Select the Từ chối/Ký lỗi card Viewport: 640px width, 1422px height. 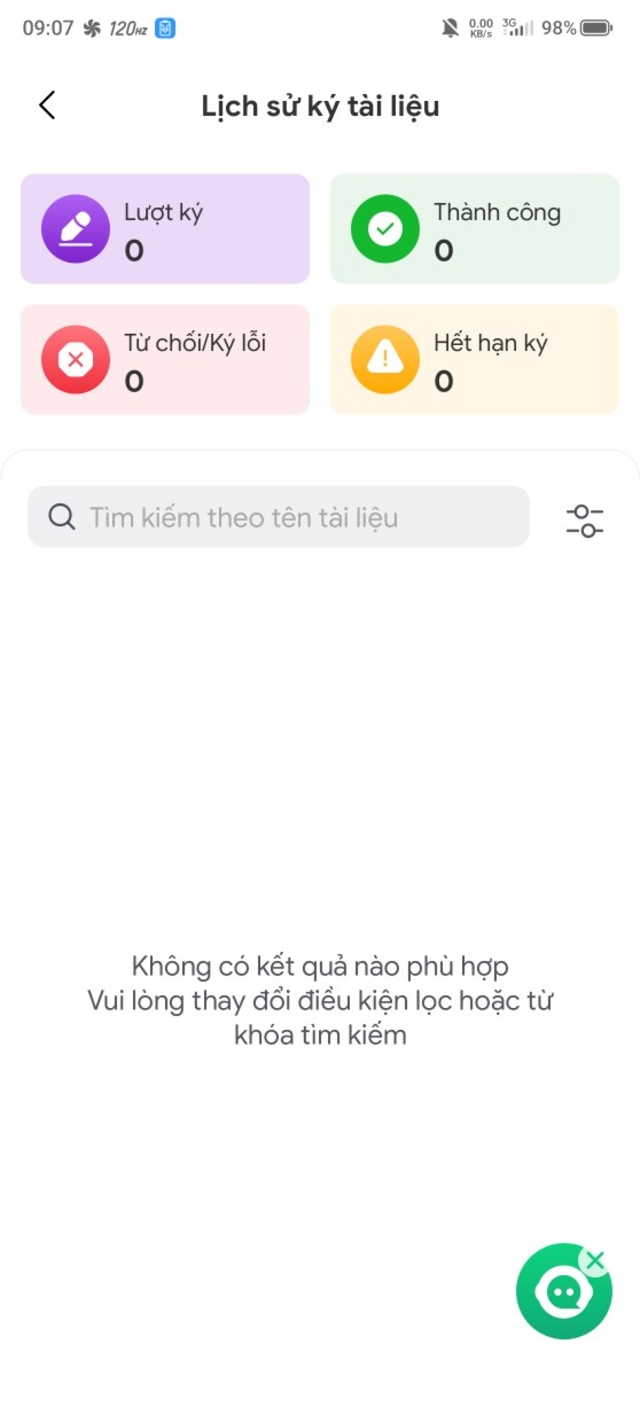[165, 360]
